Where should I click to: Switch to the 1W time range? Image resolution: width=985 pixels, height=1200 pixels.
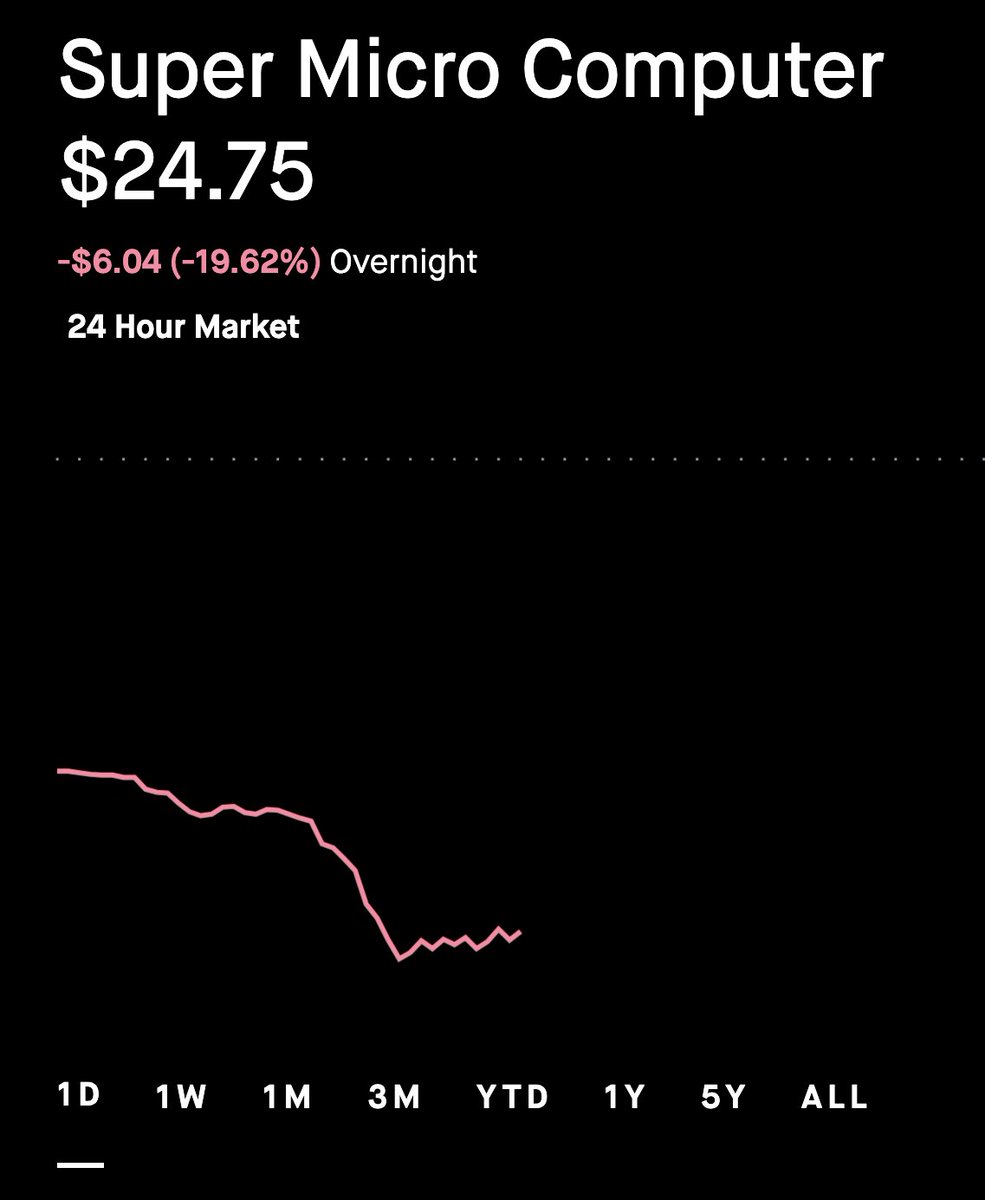[x=181, y=1097]
